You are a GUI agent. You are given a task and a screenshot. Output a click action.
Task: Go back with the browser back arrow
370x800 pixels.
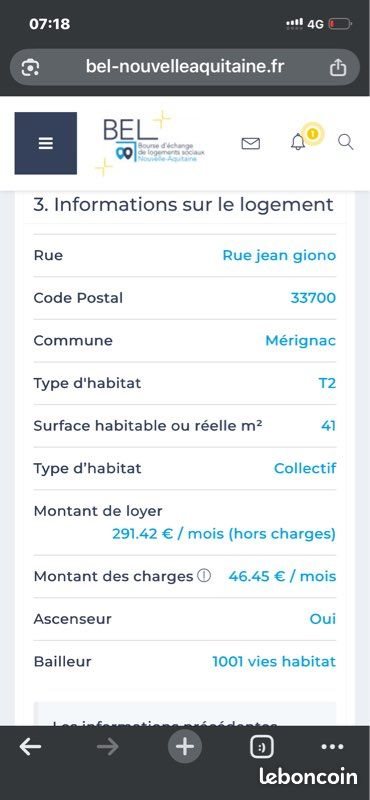[30, 747]
